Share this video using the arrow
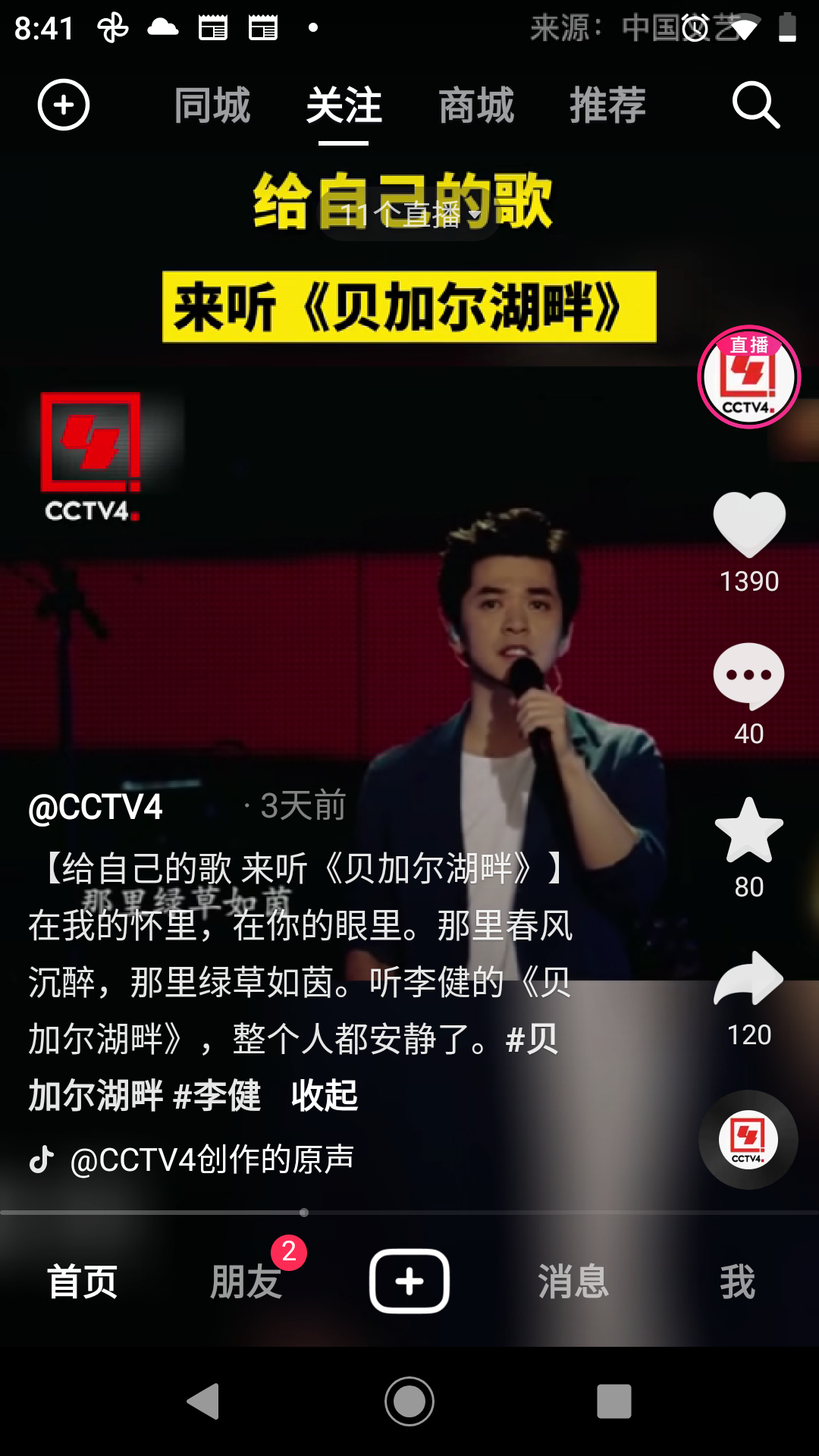This screenshot has height=1456, width=819. [x=749, y=978]
